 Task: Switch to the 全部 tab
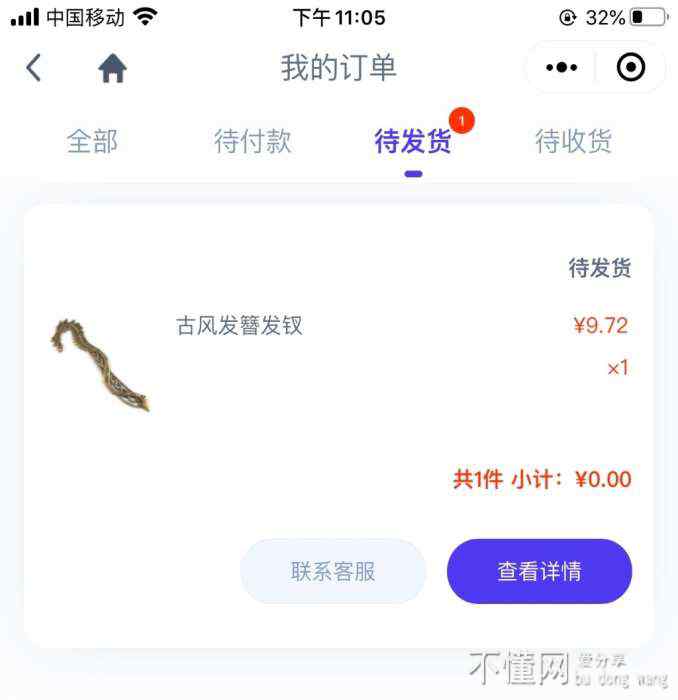[92, 142]
